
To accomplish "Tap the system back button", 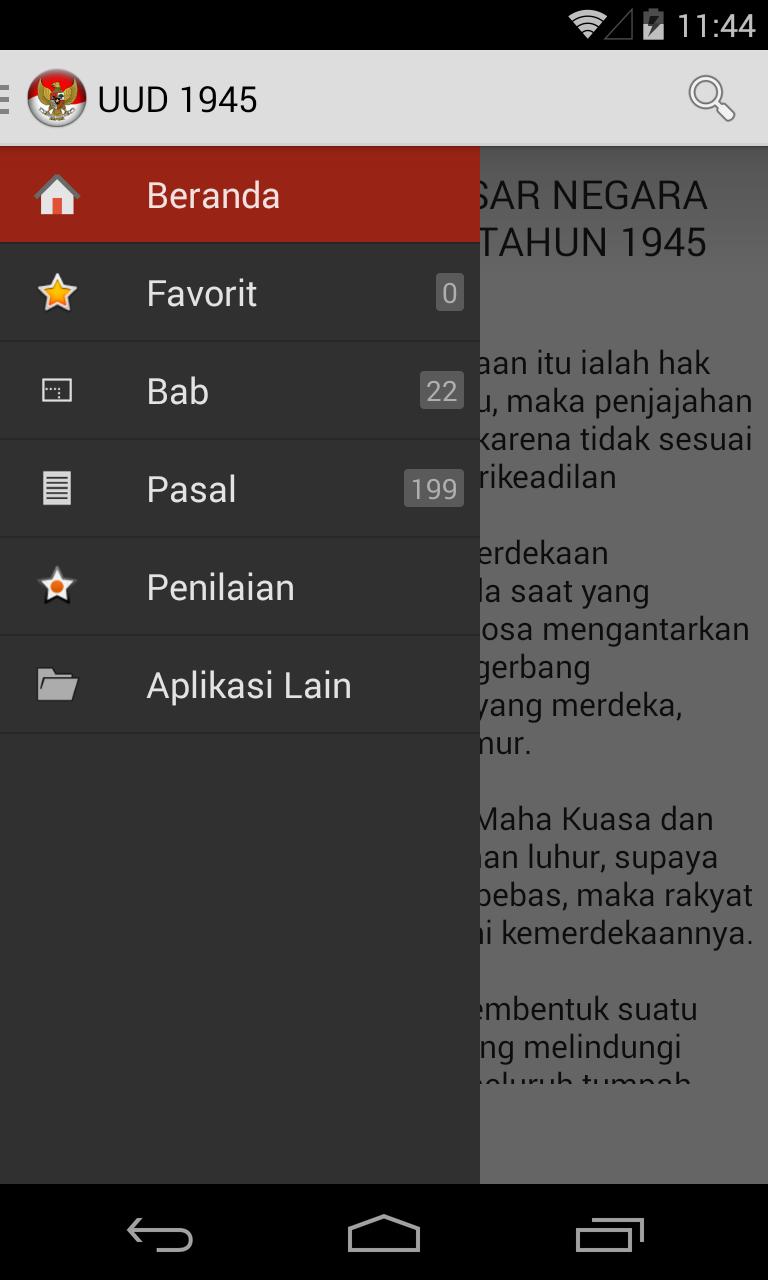I will [x=160, y=1235].
